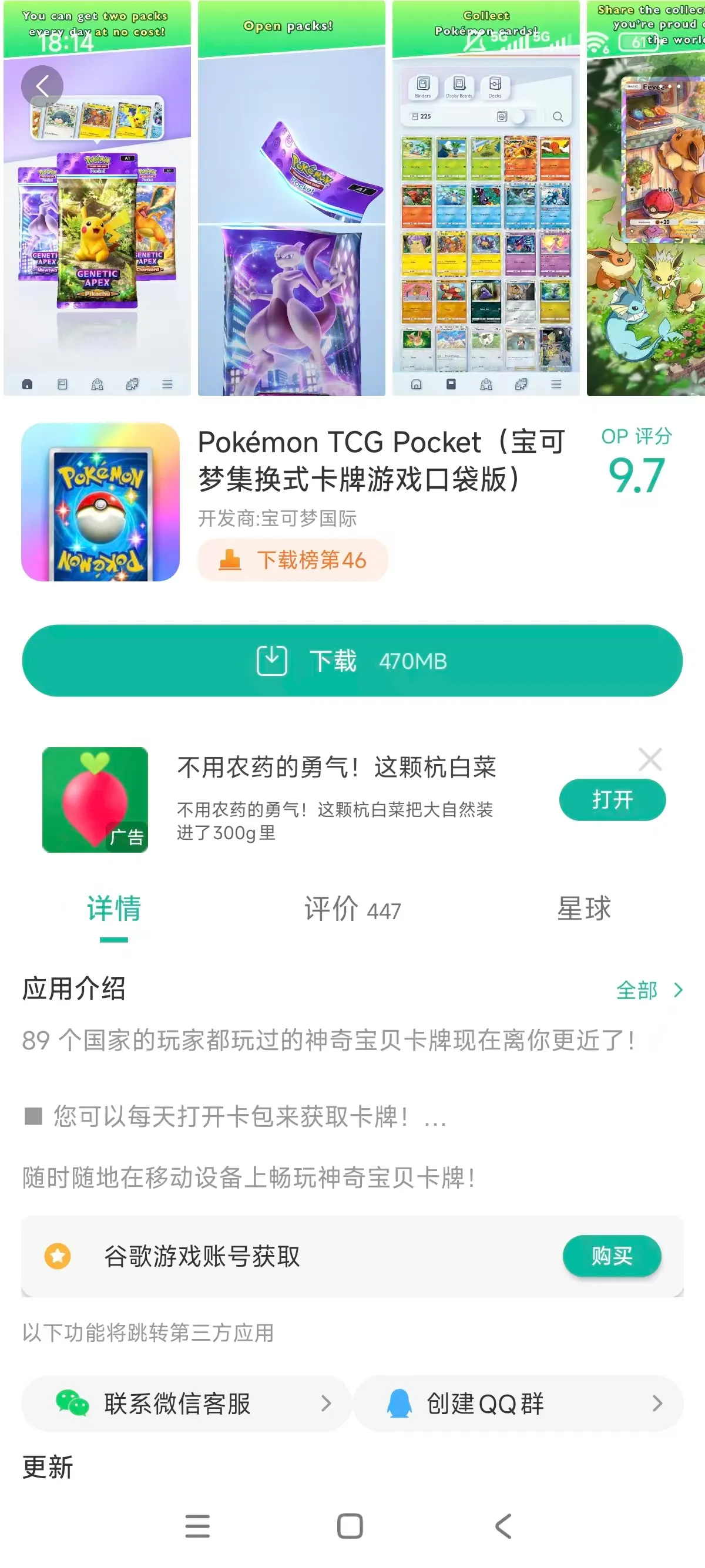This screenshot has width=705, height=1568.
Task: Open the download ranking 下载榜第46 chip
Action: [293, 560]
